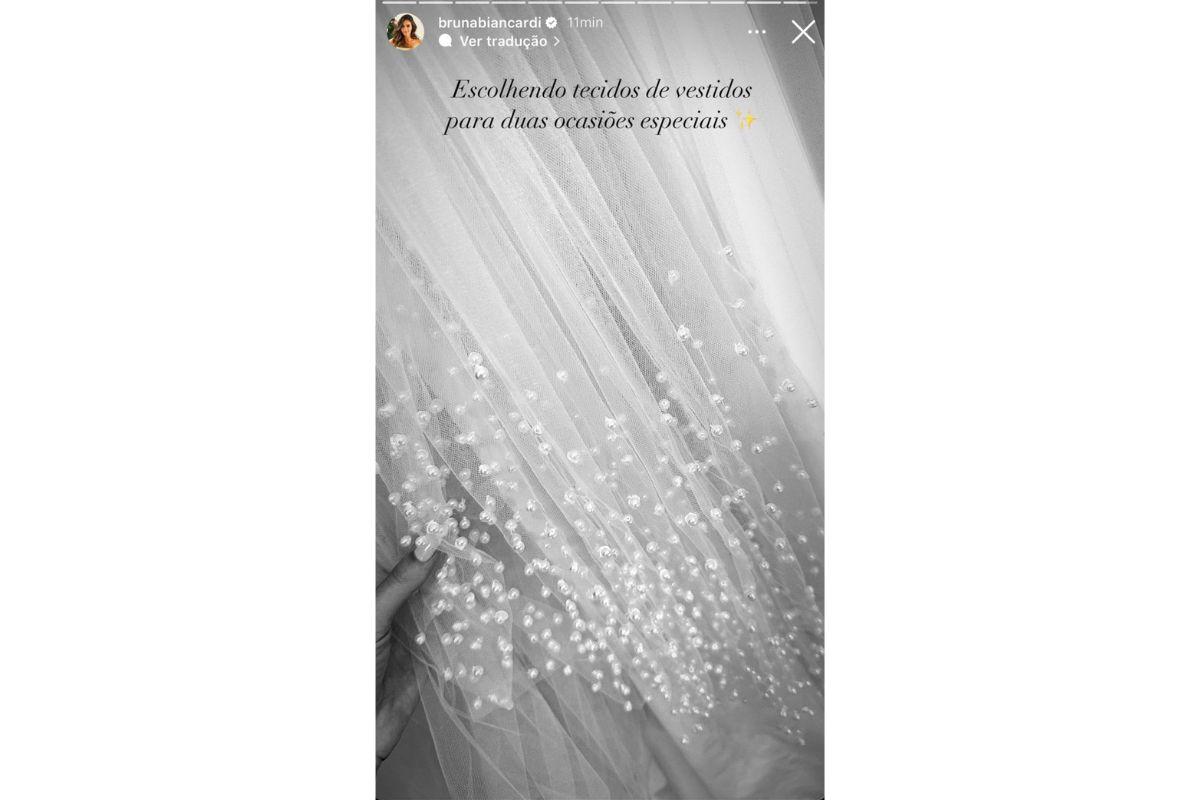The width and height of the screenshot is (1200, 800).
Task: Close the story viewer
Action: tap(802, 32)
